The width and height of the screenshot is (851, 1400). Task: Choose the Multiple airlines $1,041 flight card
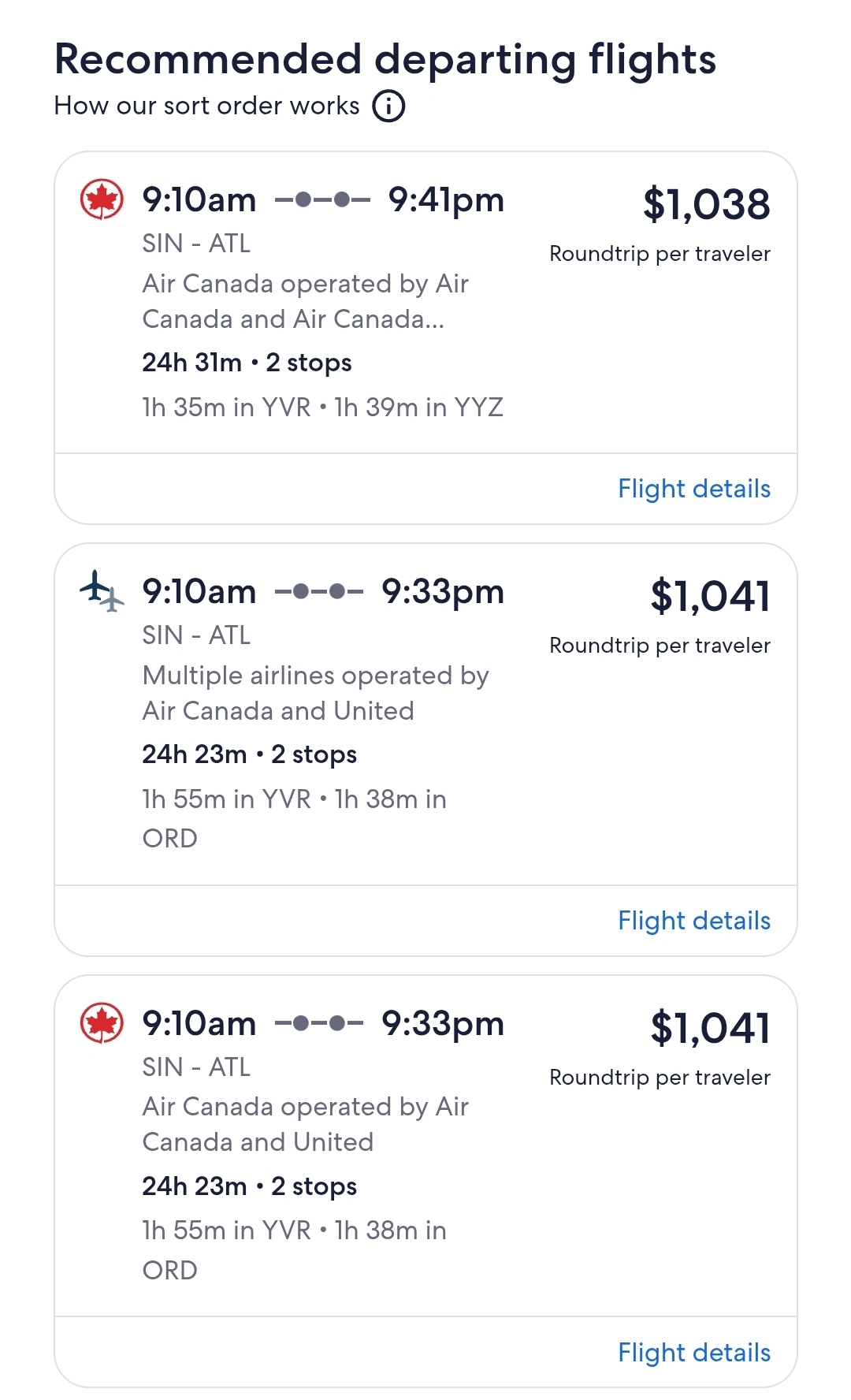[x=425, y=714]
